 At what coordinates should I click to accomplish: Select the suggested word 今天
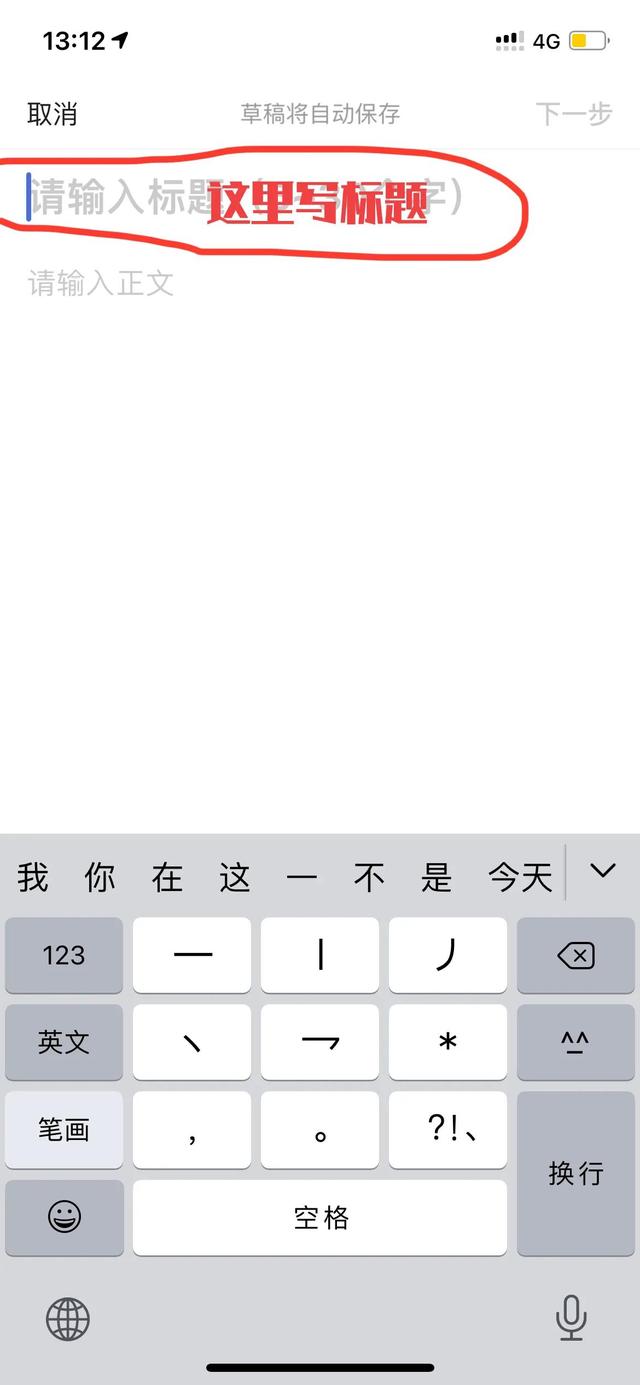pyautogui.click(x=520, y=878)
